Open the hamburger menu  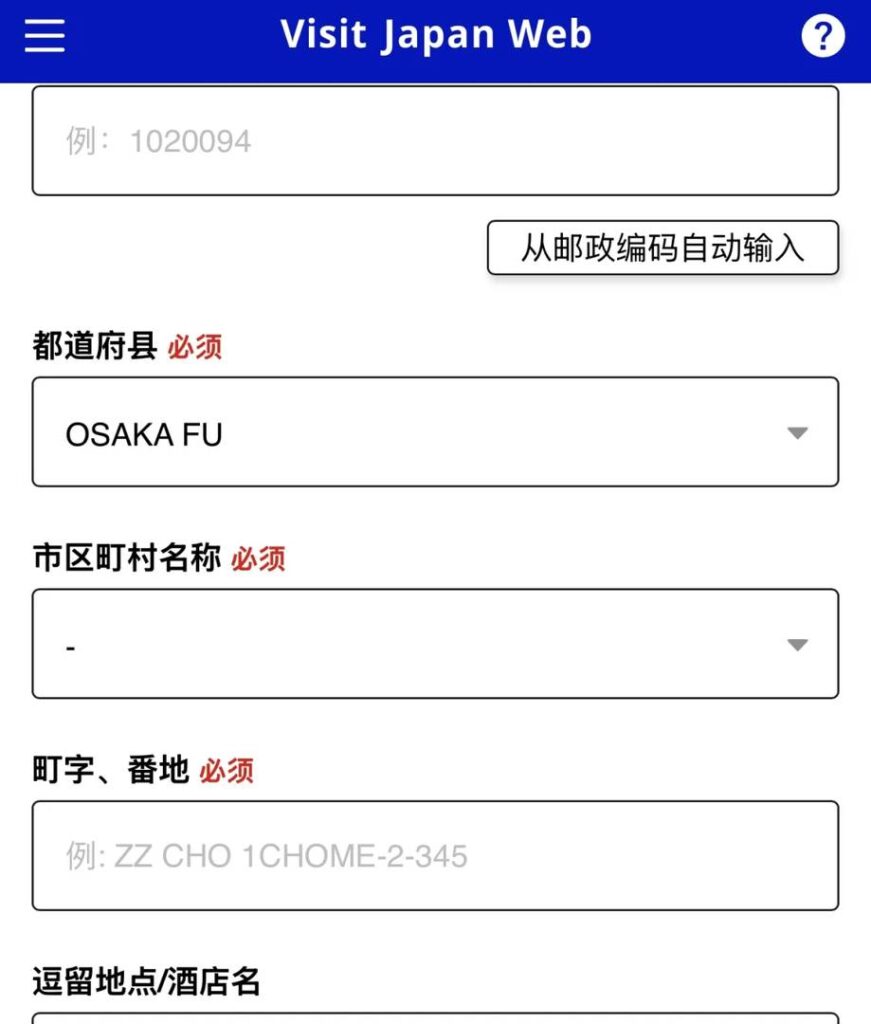click(44, 36)
